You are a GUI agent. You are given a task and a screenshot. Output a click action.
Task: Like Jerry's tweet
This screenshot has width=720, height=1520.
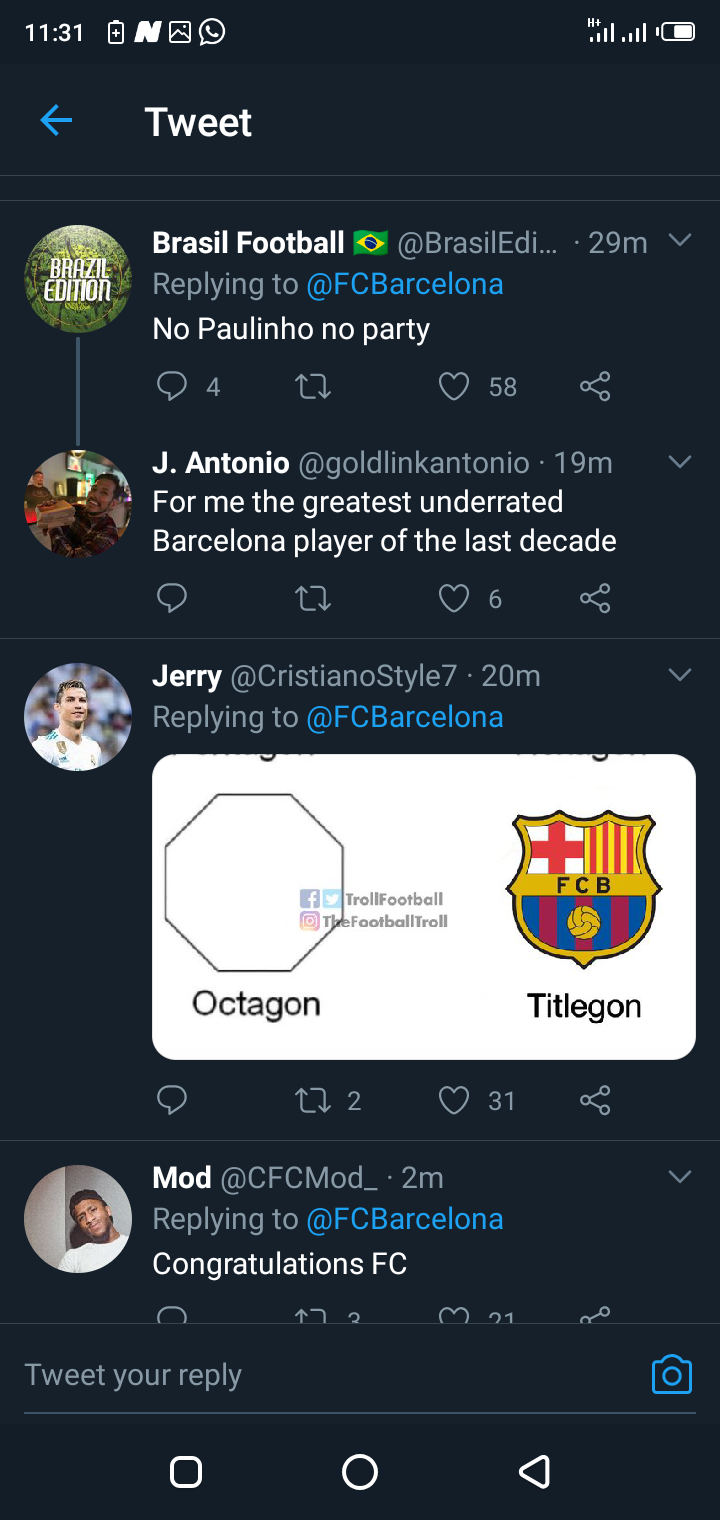point(454,1100)
